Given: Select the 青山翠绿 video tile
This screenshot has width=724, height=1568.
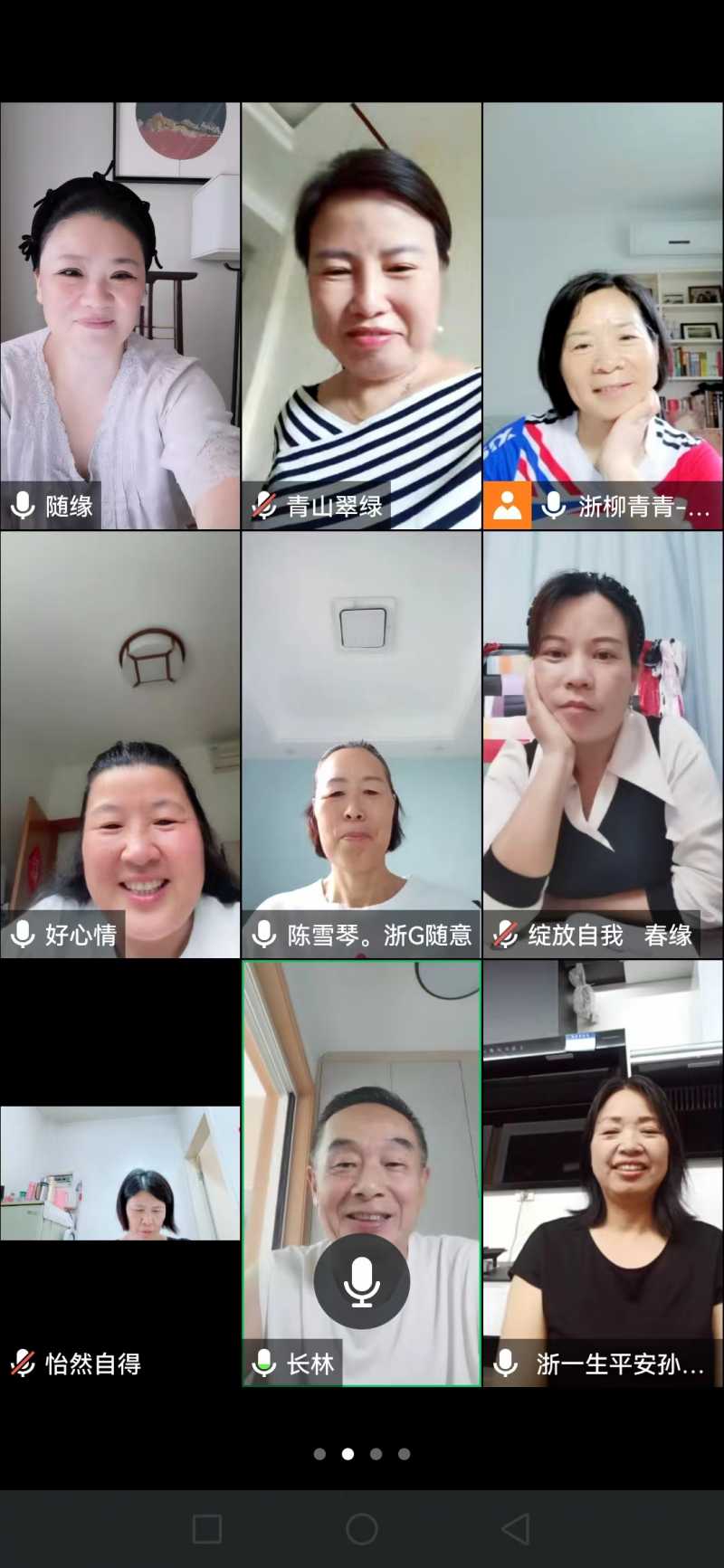Looking at the screenshot, I should click(x=361, y=315).
